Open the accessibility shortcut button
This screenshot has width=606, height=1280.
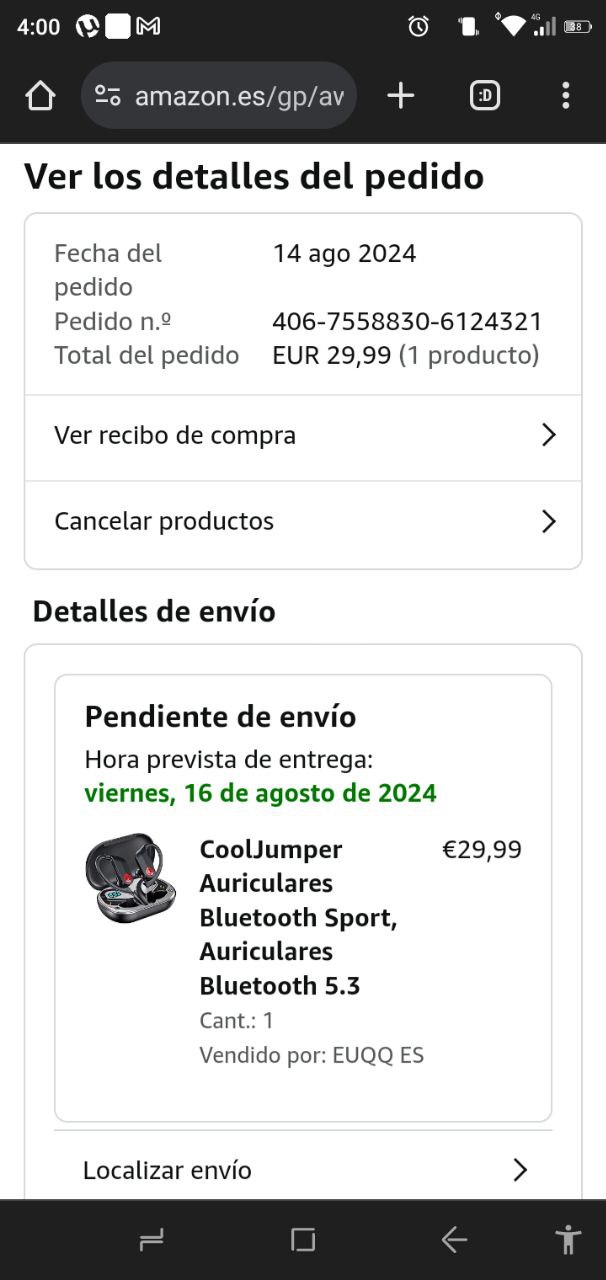568,1240
